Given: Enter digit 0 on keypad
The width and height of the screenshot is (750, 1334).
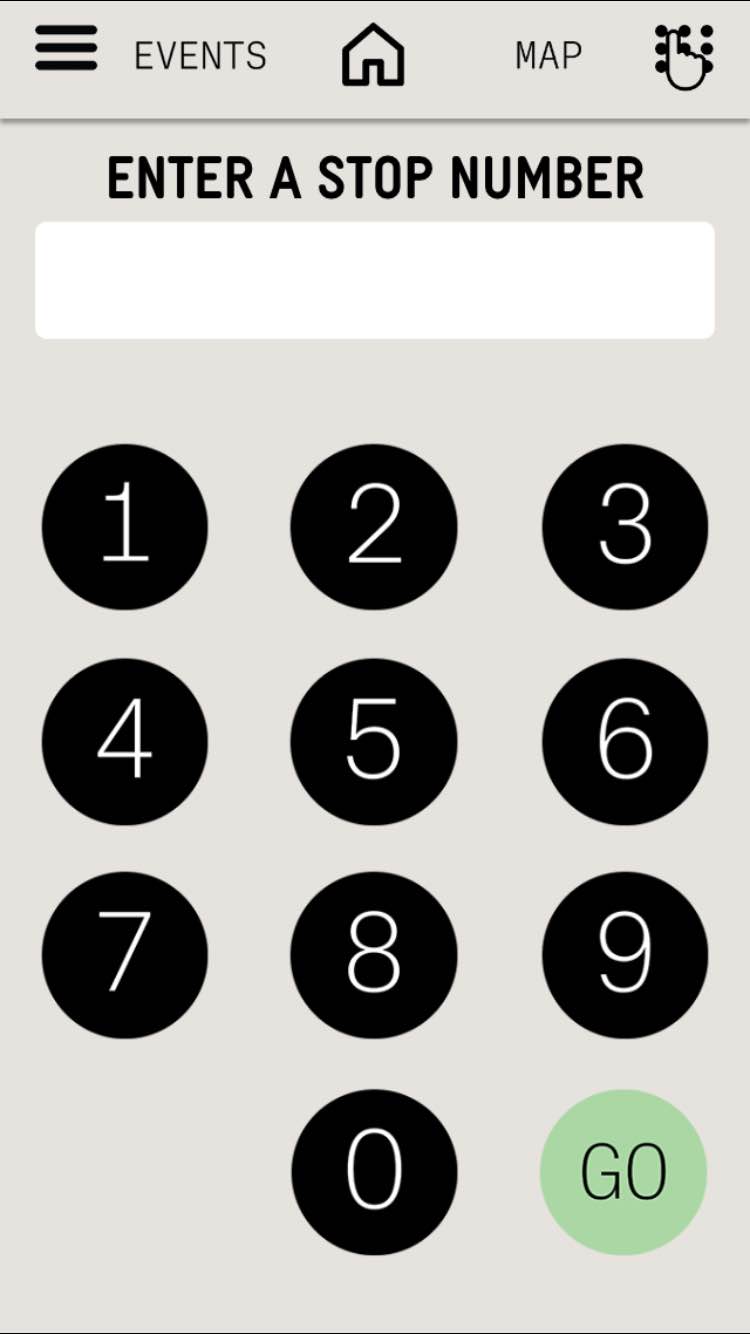Looking at the screenshot, I should pos(374,1172).
